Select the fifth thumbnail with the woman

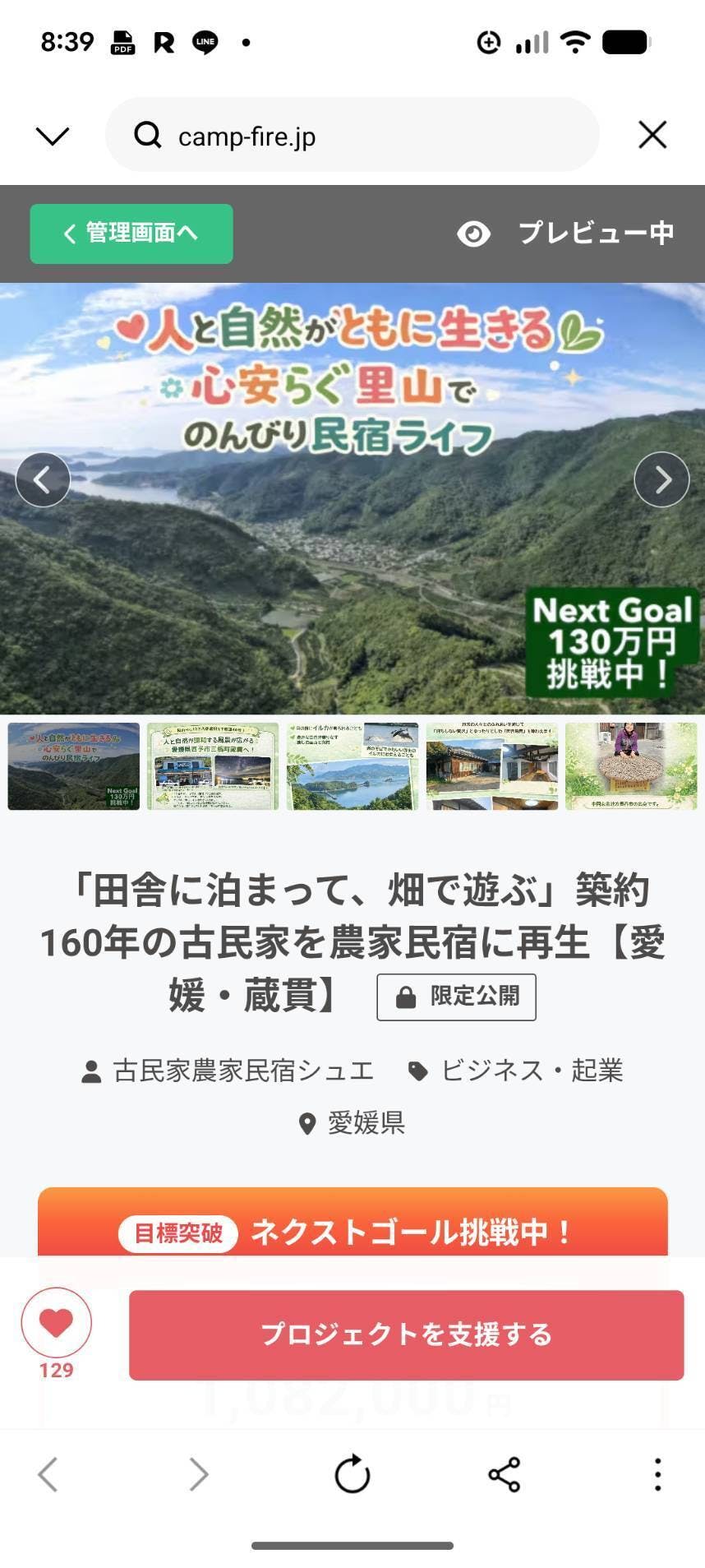pyautogui.click(x=631, y=766)
